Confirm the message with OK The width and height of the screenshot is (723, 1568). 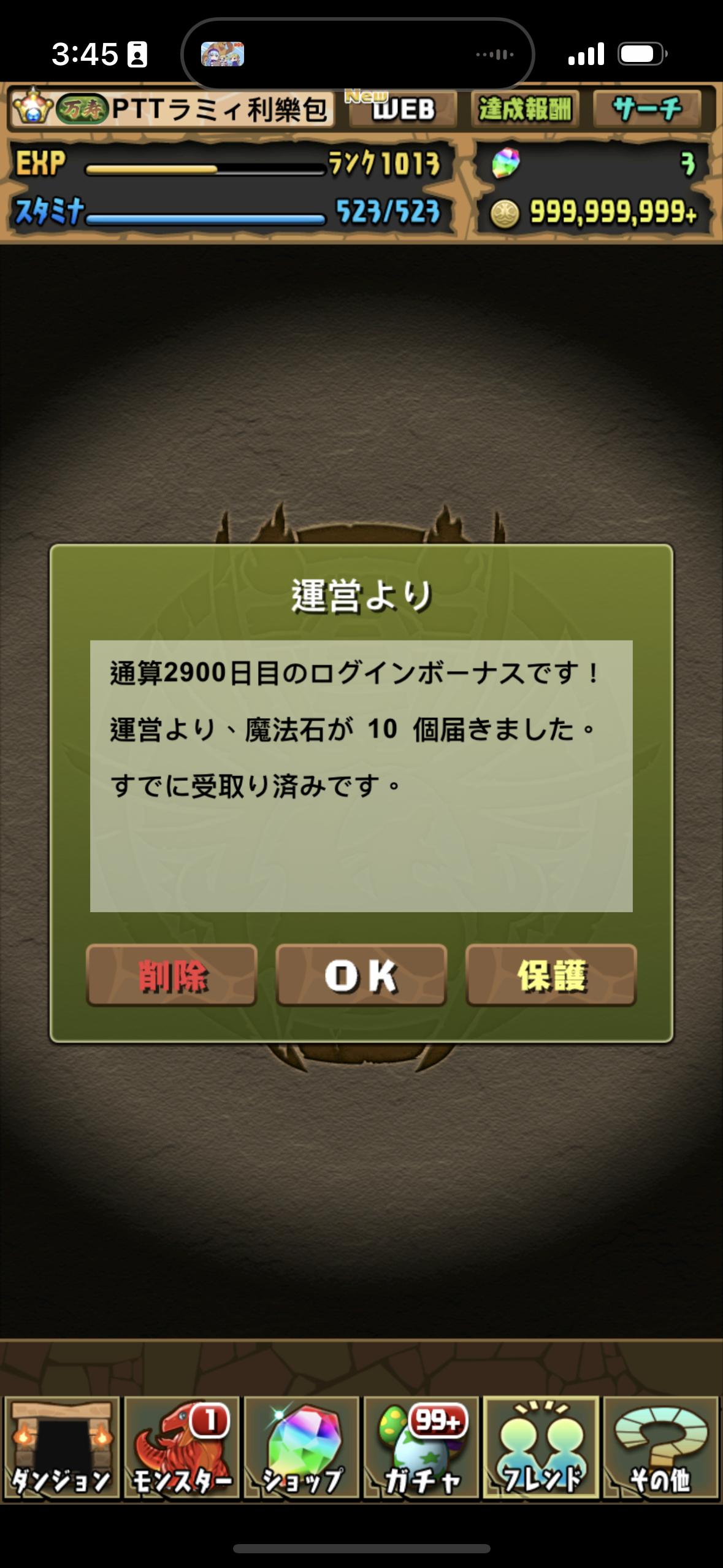[361, 975]
